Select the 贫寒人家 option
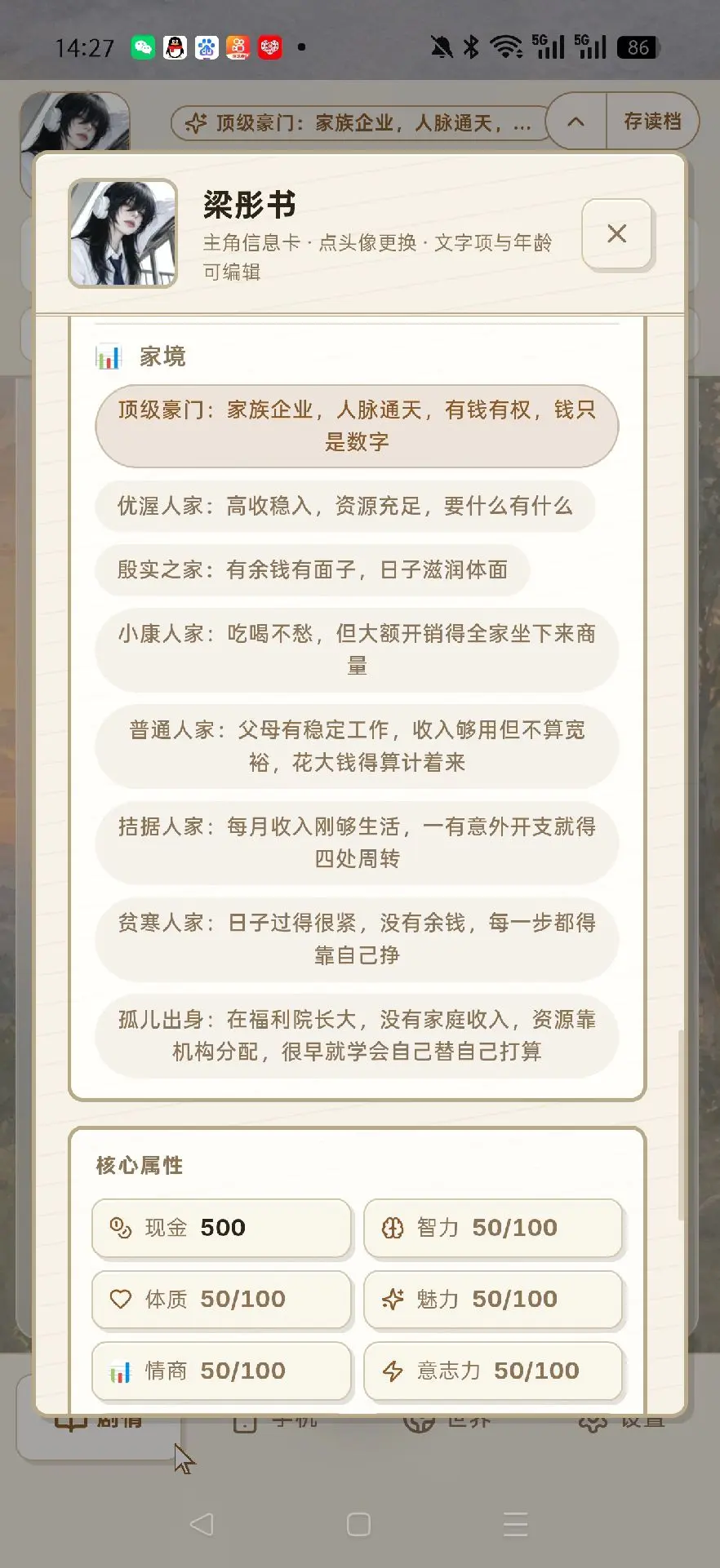Screen dimensions: 720x1568 point(357,939)
